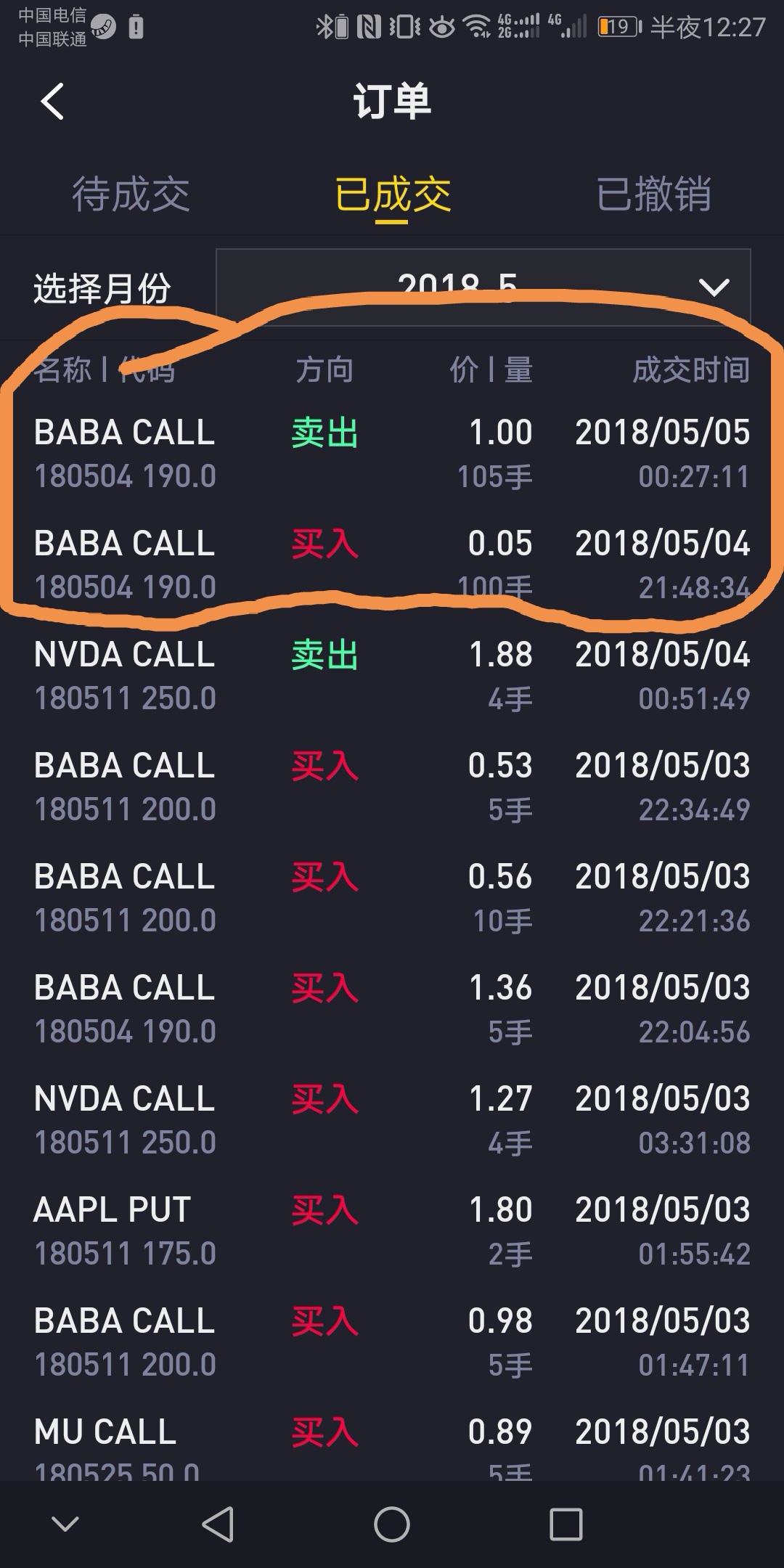Open recent apps from navigation bar

coord(566,1524)
